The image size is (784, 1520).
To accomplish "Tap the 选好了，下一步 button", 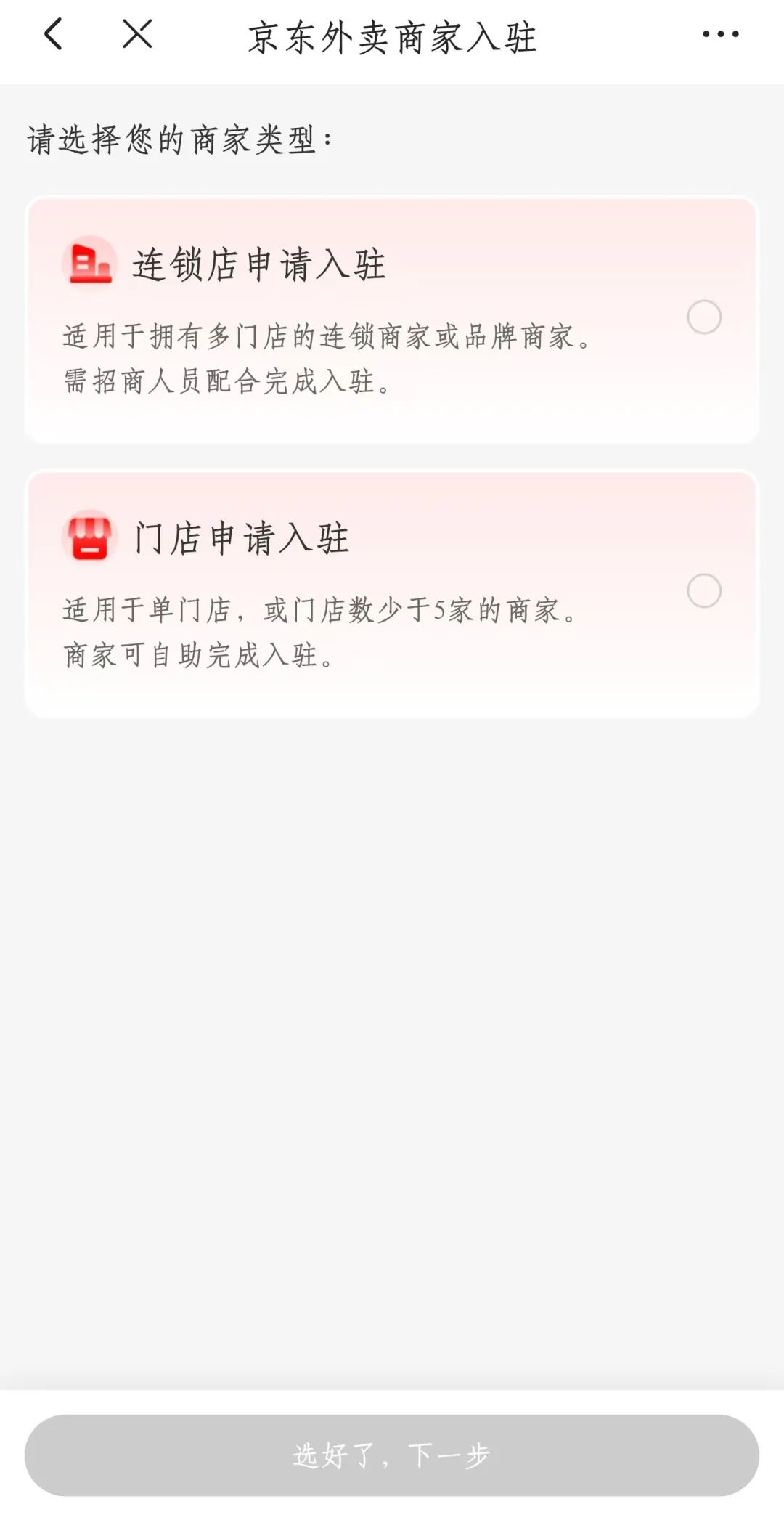I will point(392,1455).
